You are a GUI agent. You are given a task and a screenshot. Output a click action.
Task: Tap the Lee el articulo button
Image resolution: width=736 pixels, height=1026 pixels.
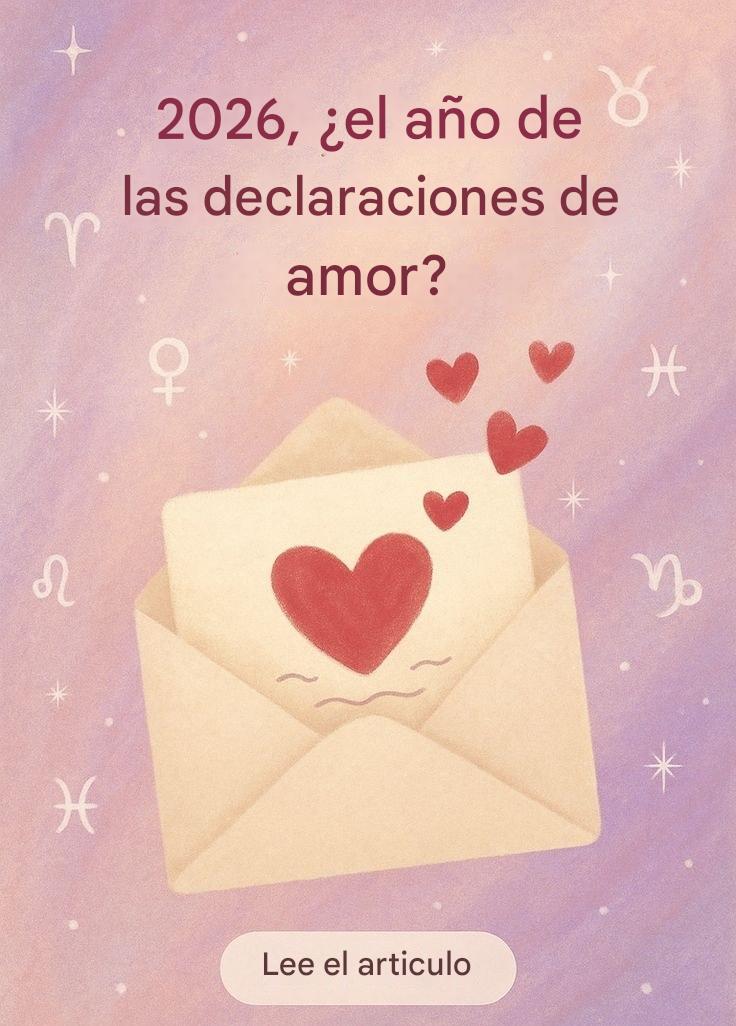coord(367,966)
